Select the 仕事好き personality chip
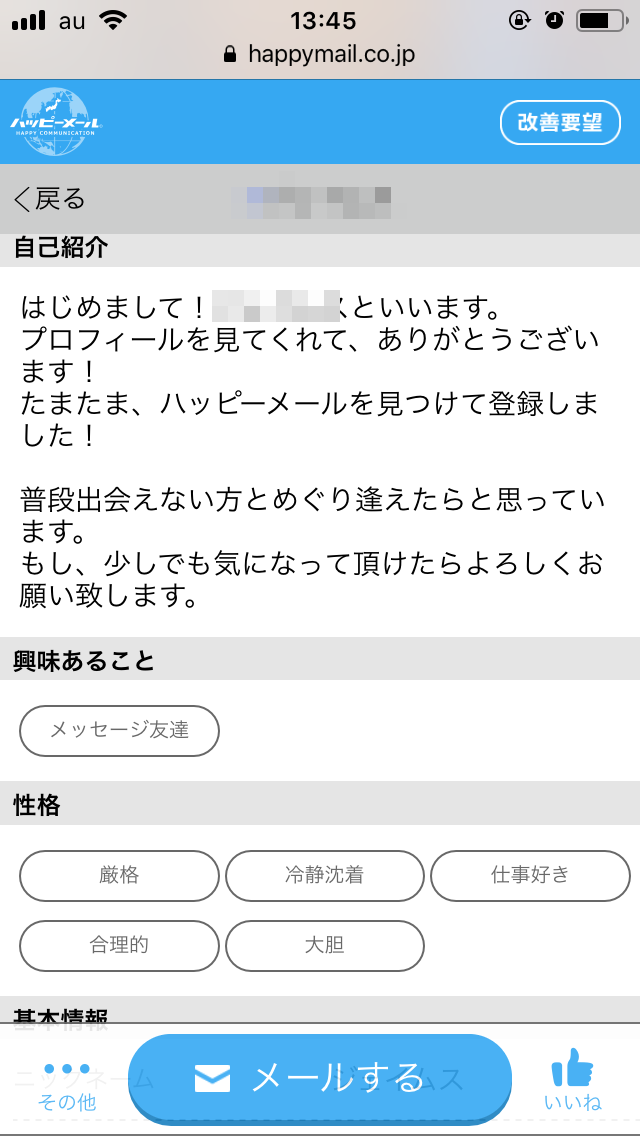 [x=530, y=875]
